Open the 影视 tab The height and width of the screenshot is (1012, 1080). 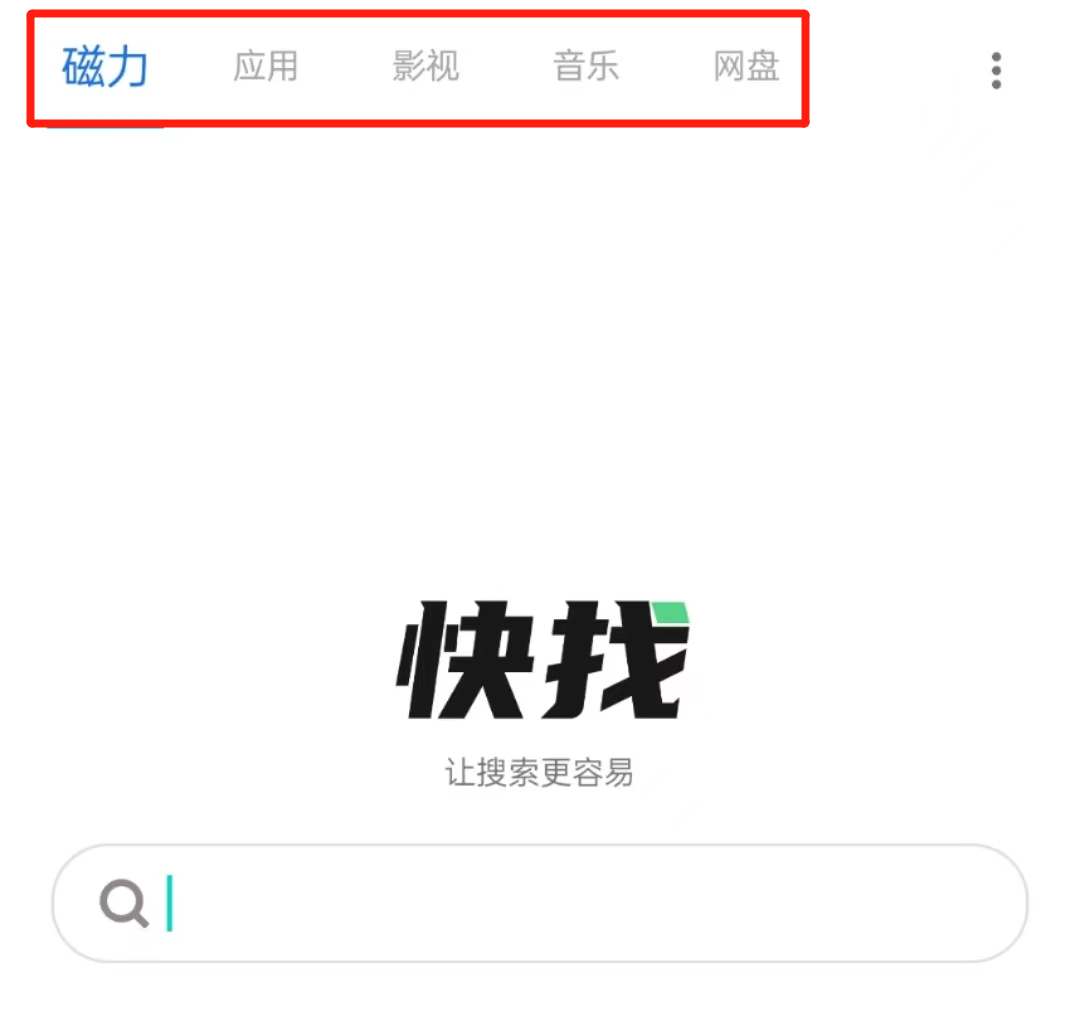(425, 67)
